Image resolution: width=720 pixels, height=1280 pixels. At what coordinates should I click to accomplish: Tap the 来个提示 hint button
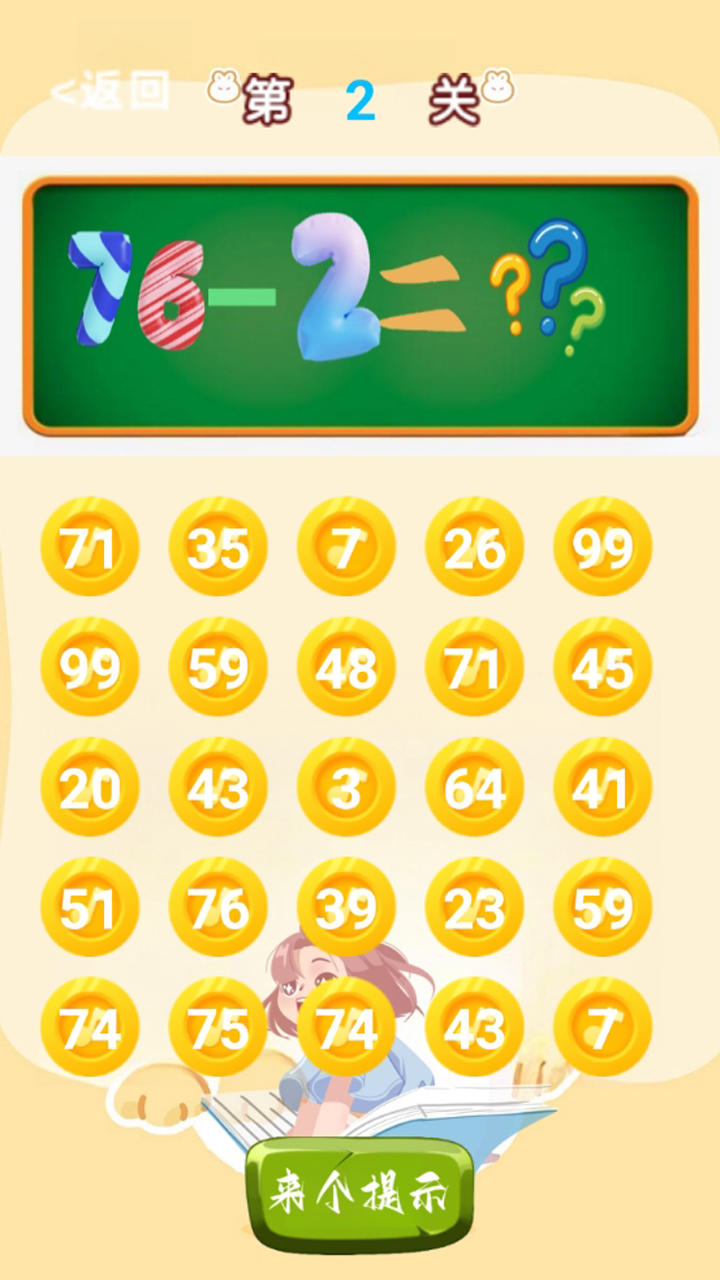click(360, 1193)
